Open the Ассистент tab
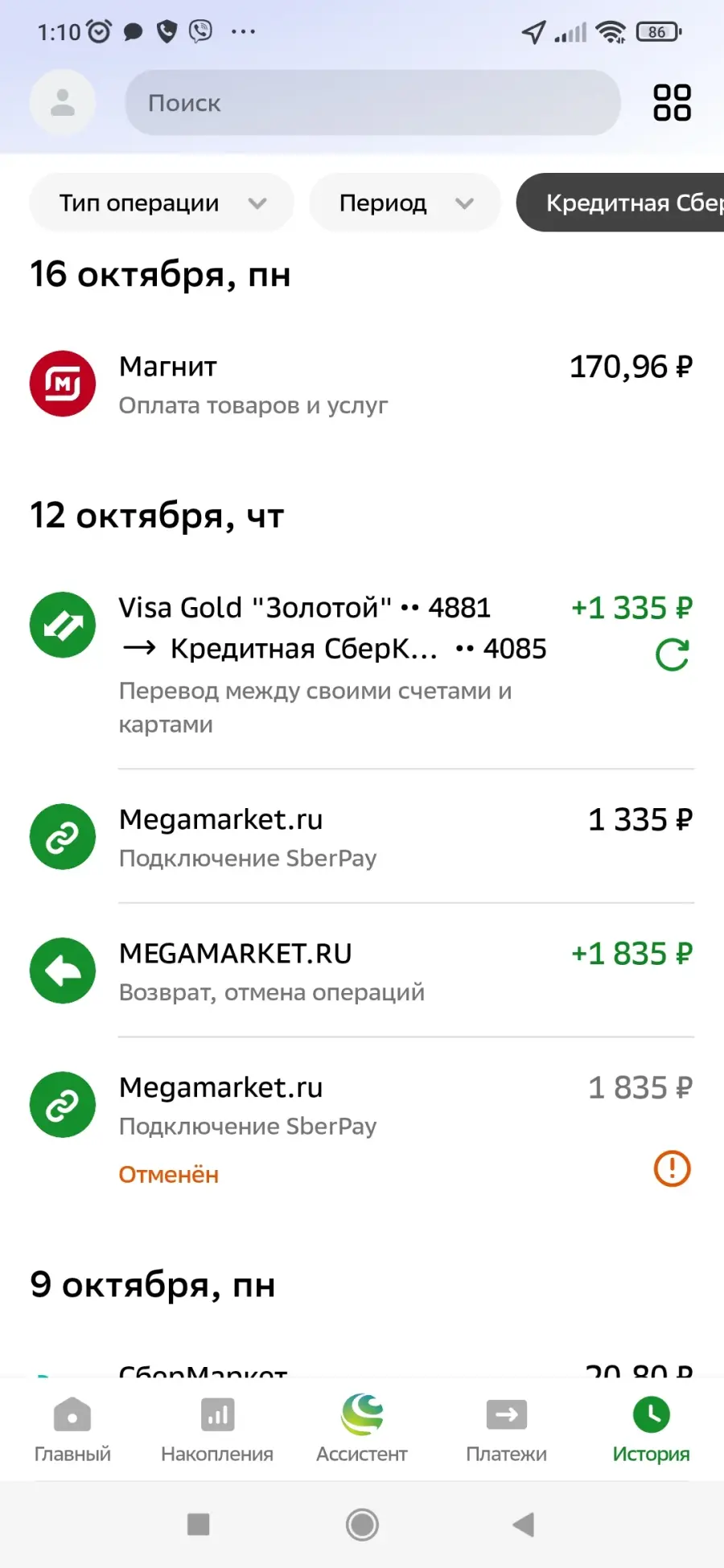 [362, 1429]
